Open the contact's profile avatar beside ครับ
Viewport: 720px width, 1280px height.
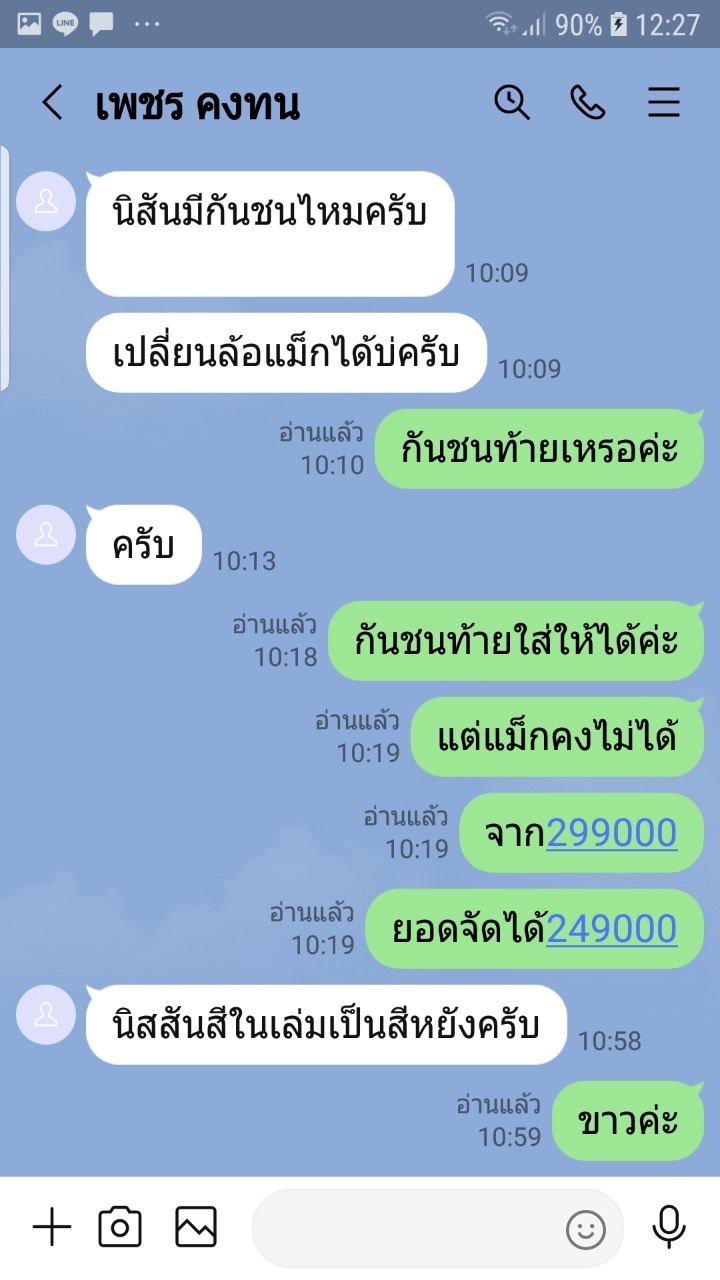pyautogui.click(x=46, y=534)
